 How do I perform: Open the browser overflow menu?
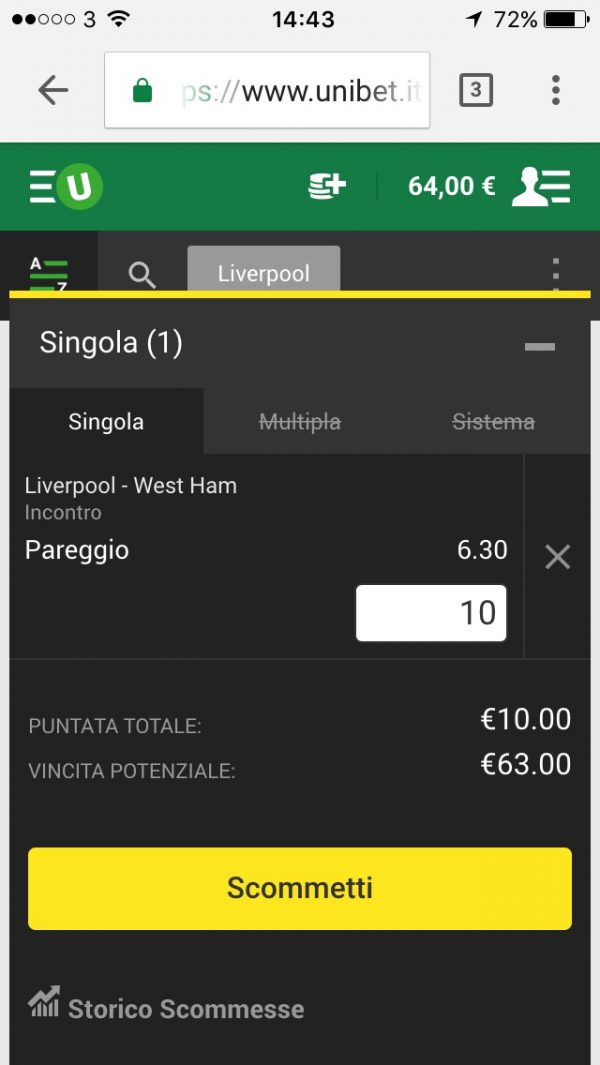[x=556, y=91]
